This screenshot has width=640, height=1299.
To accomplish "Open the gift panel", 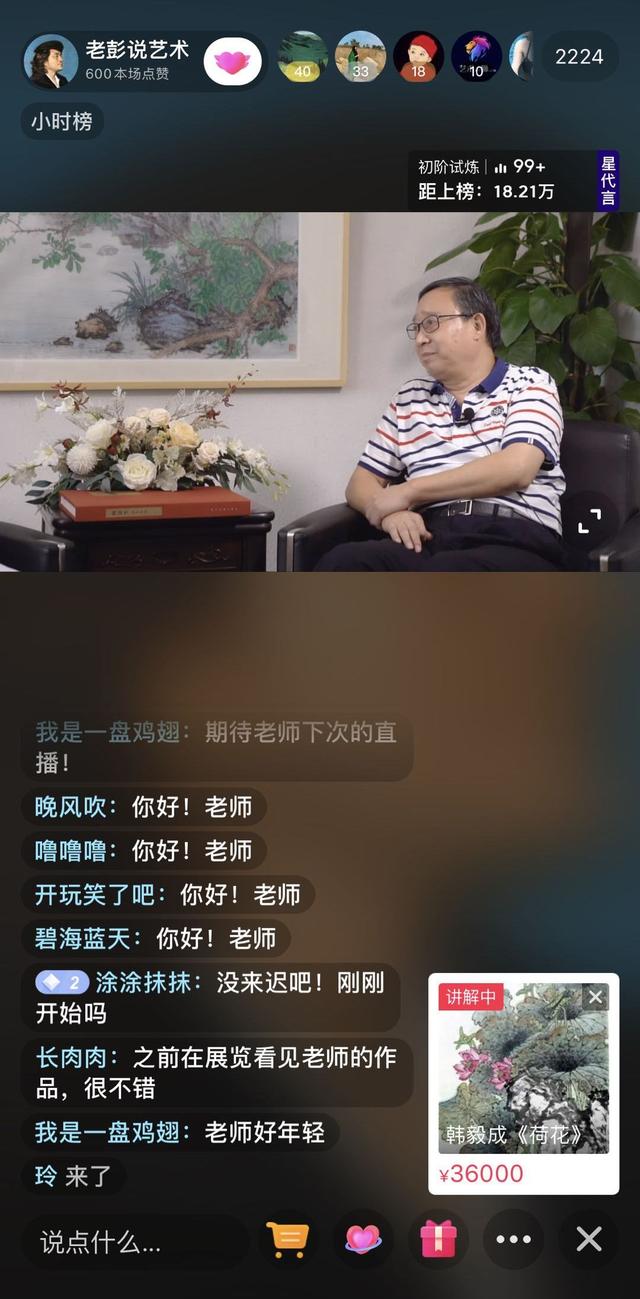I will (438, 1240).
